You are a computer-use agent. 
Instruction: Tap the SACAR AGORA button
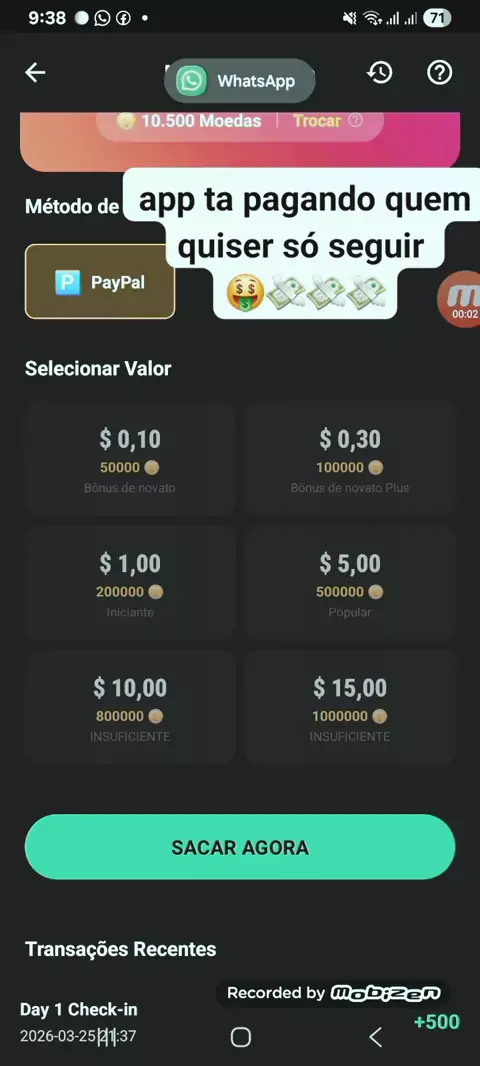pyautogui.click(x=240, y=847)
